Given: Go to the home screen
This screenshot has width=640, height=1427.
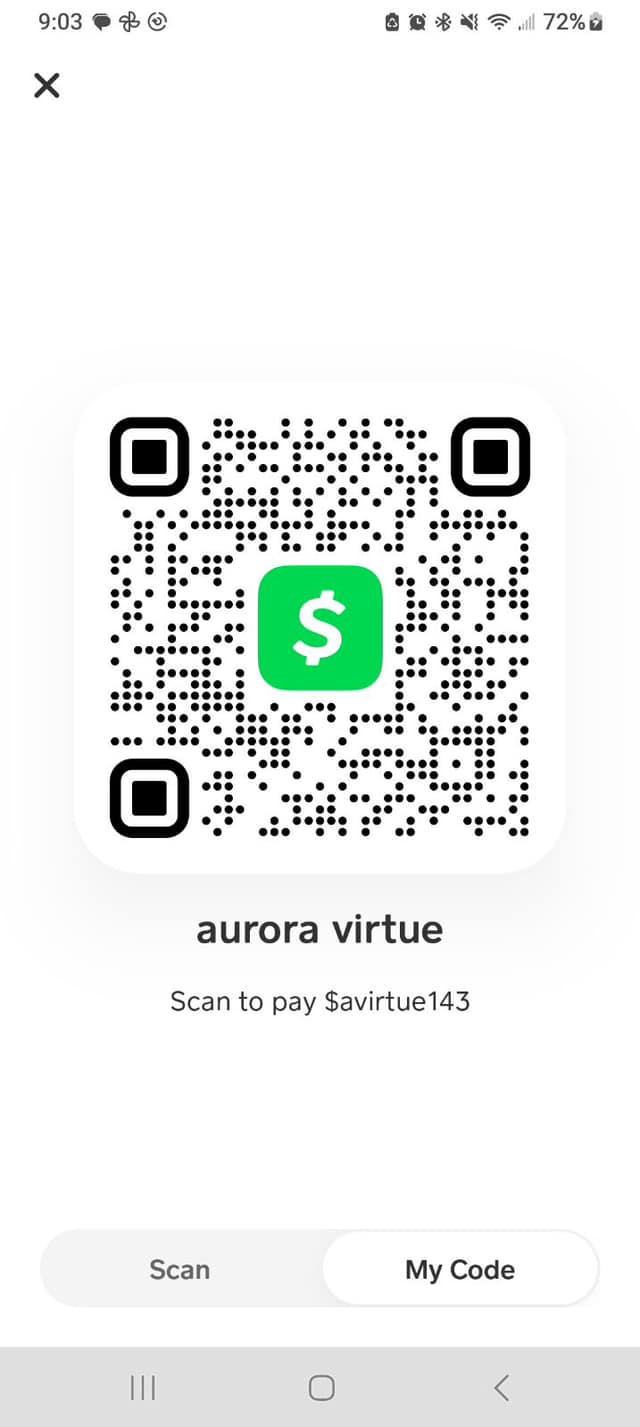Looking at the screenshot, I should click(x=321, y=1387).
